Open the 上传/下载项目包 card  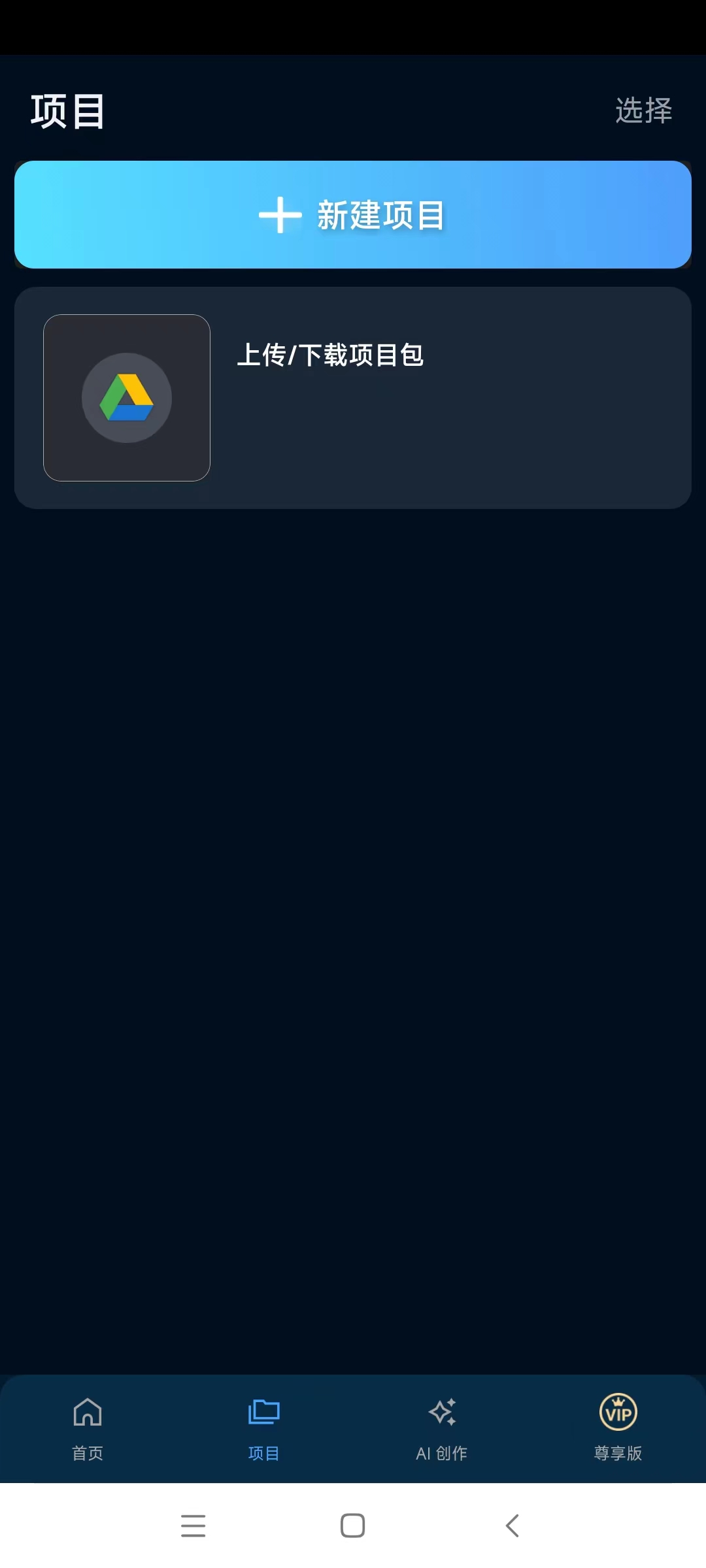click(353, 398)
